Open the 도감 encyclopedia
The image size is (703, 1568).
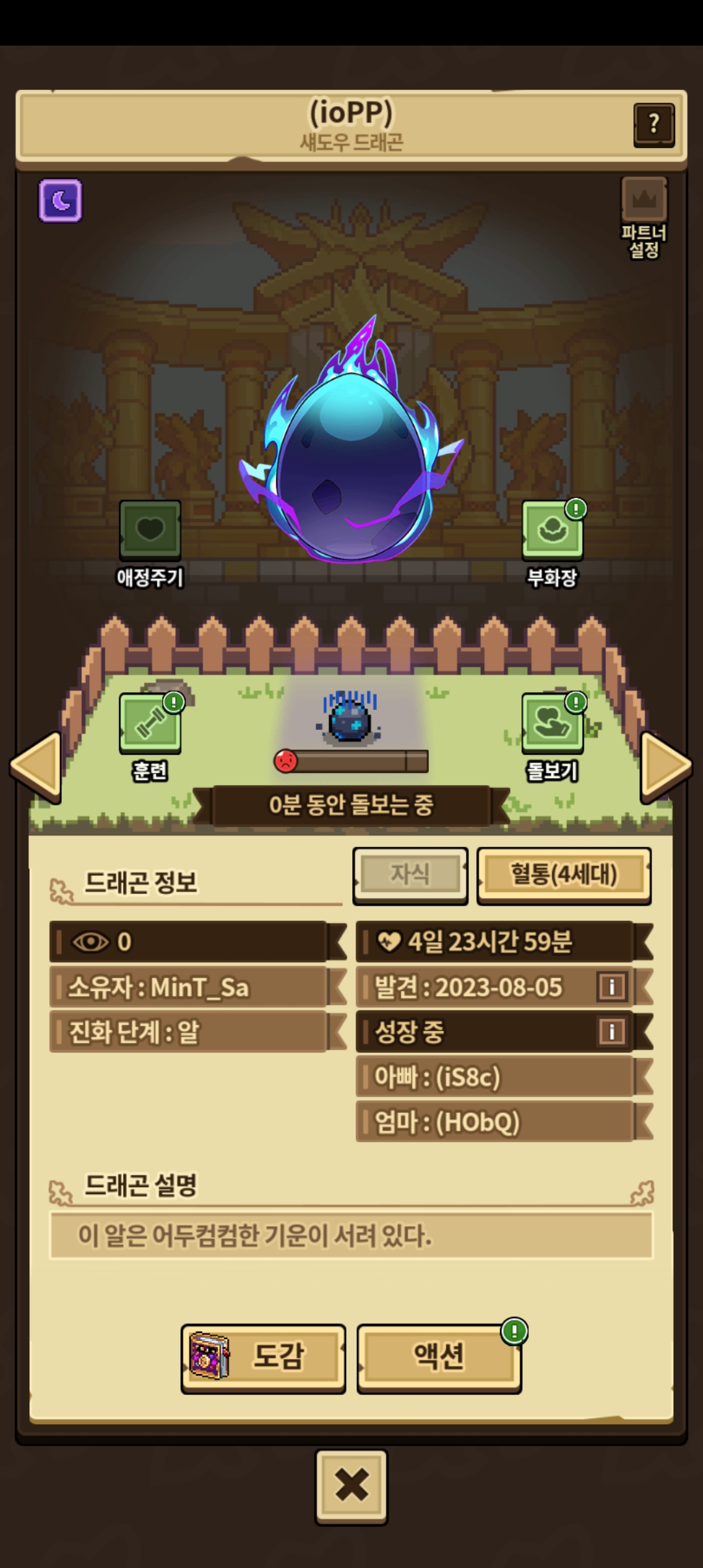[x=264, y=1358]
